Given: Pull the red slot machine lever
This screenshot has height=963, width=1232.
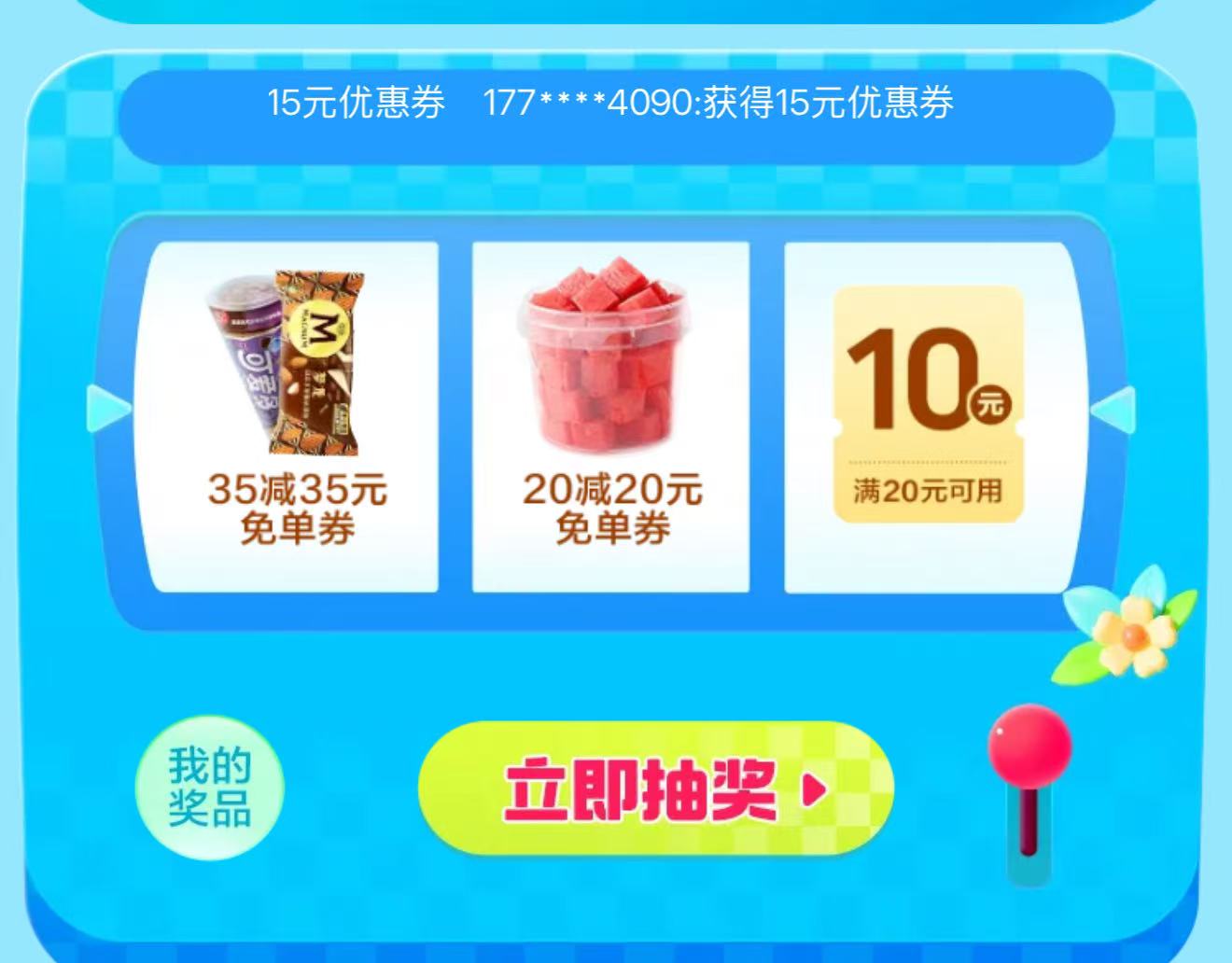Looking at the screenshot, I should point(1029,748).
